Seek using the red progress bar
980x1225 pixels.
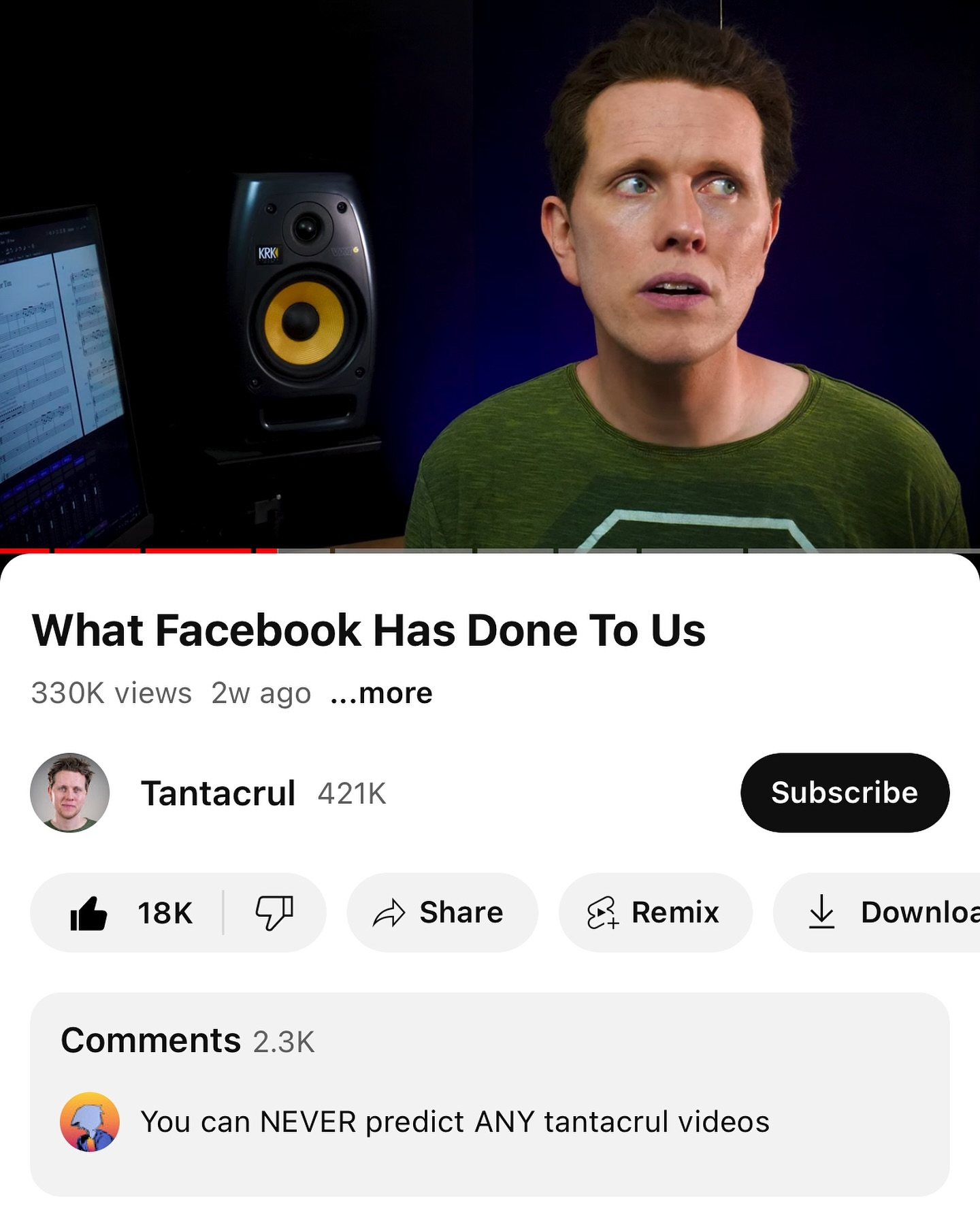[276, 550]
